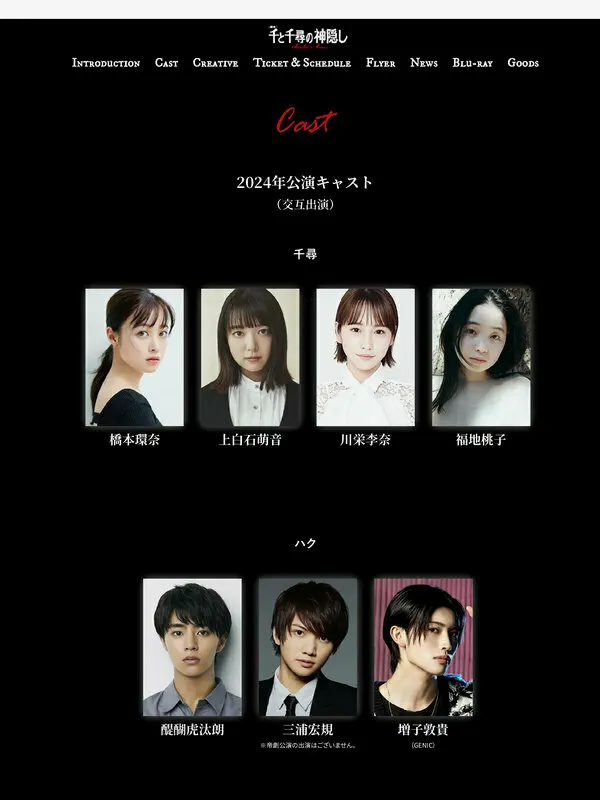Select 川栄李奈's cast card

tap(365, 357)
